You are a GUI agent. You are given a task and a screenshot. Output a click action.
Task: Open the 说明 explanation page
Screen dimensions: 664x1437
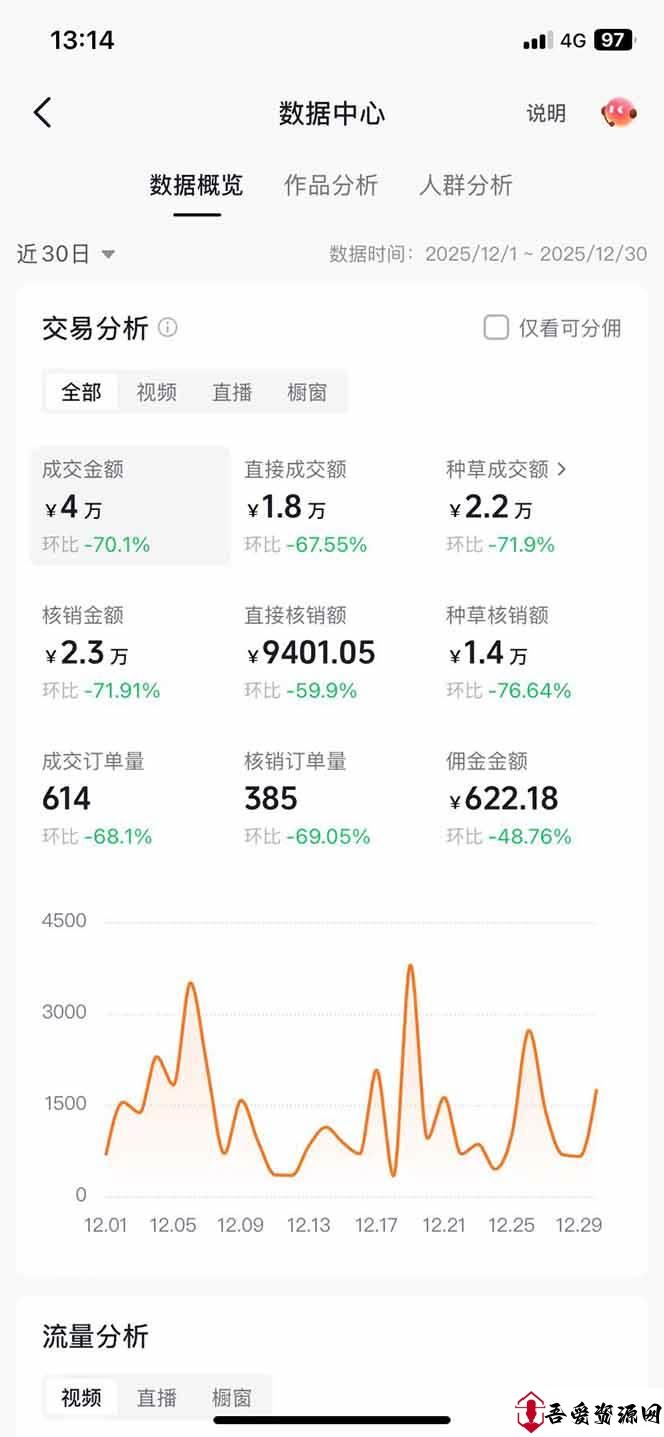546,114
